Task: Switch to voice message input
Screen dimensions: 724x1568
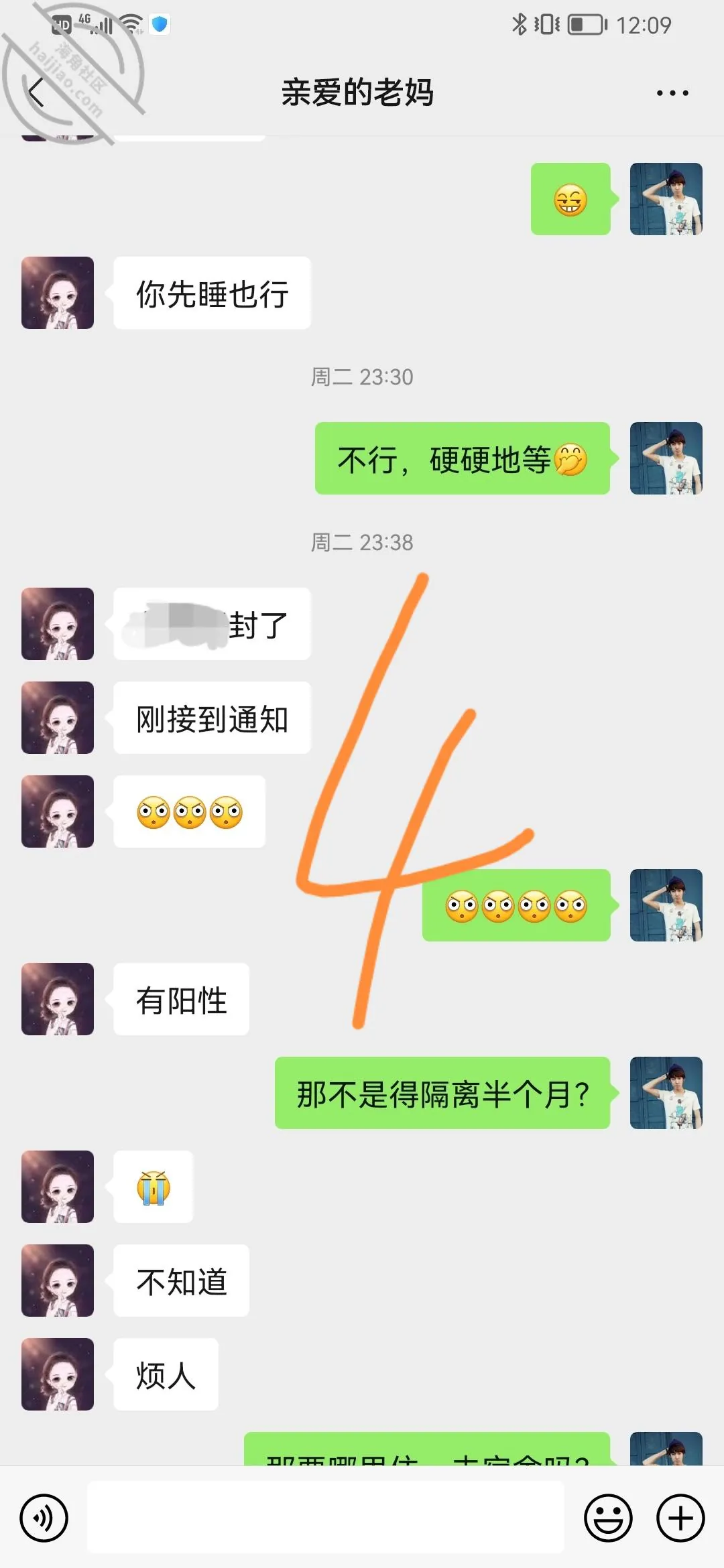Action: pyautogui.click(x=44, y=1518)
